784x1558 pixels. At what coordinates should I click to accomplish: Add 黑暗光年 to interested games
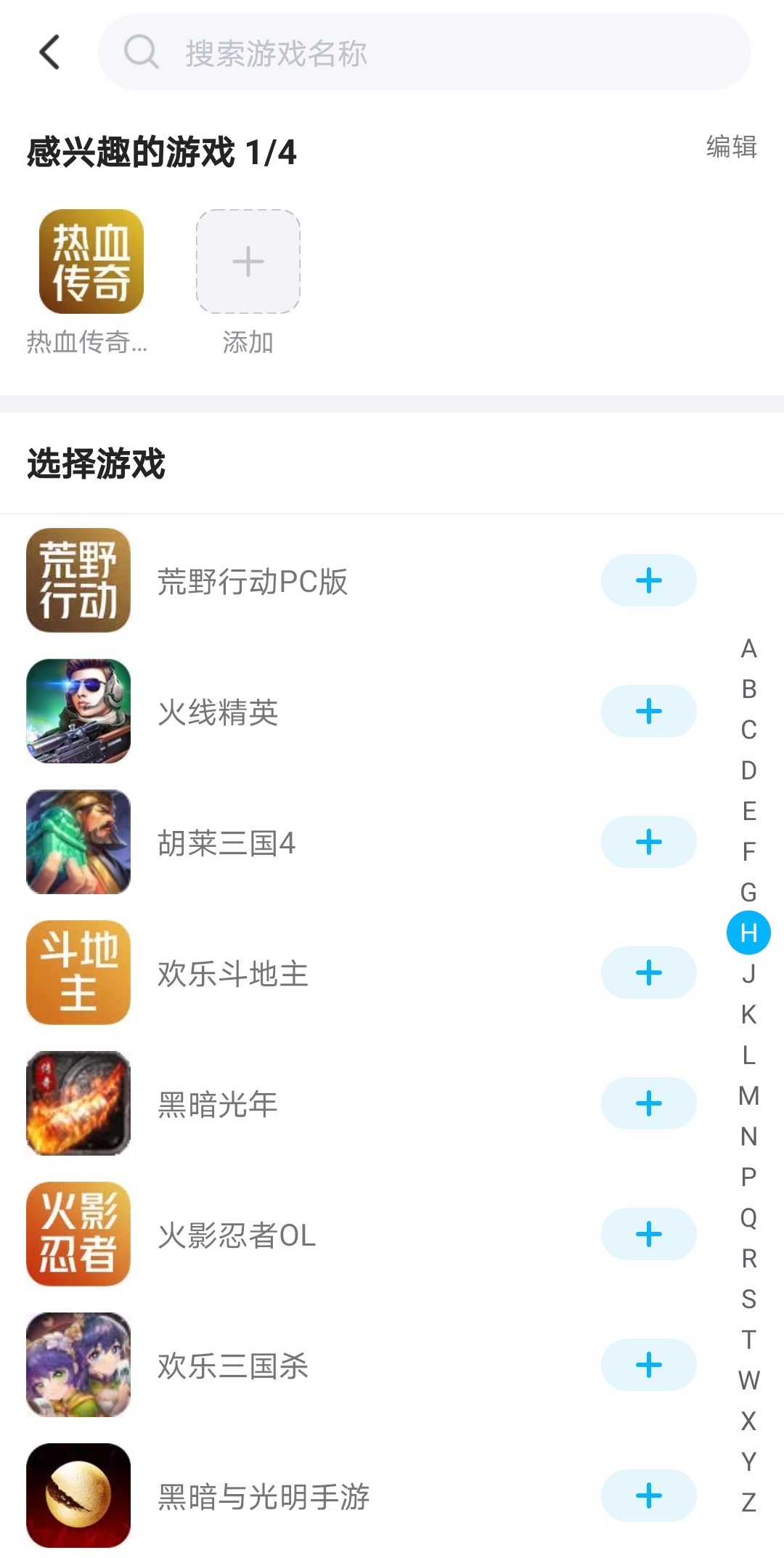[x=648, y=1103]
